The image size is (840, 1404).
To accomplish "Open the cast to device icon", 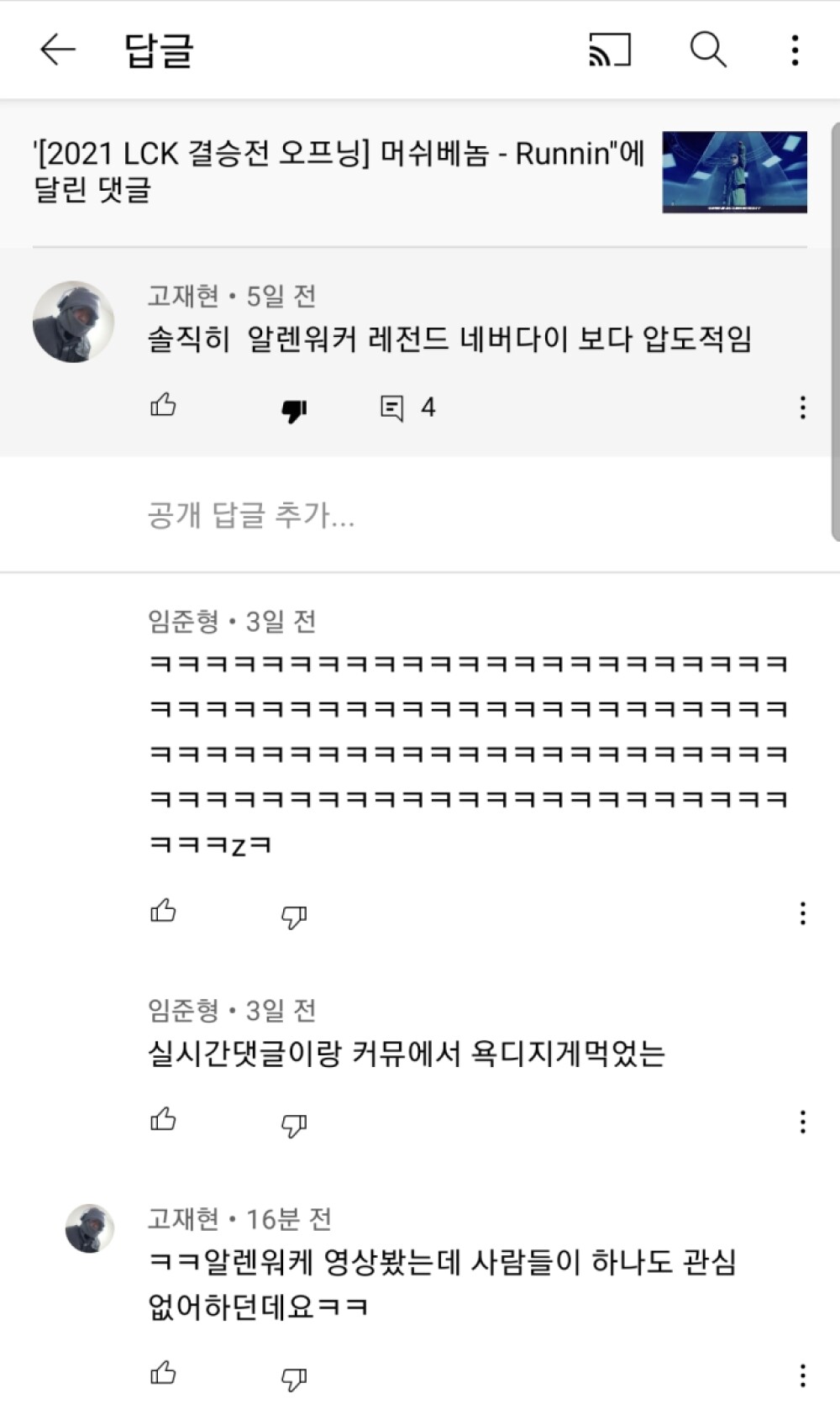I will click(x=609, y=50).
